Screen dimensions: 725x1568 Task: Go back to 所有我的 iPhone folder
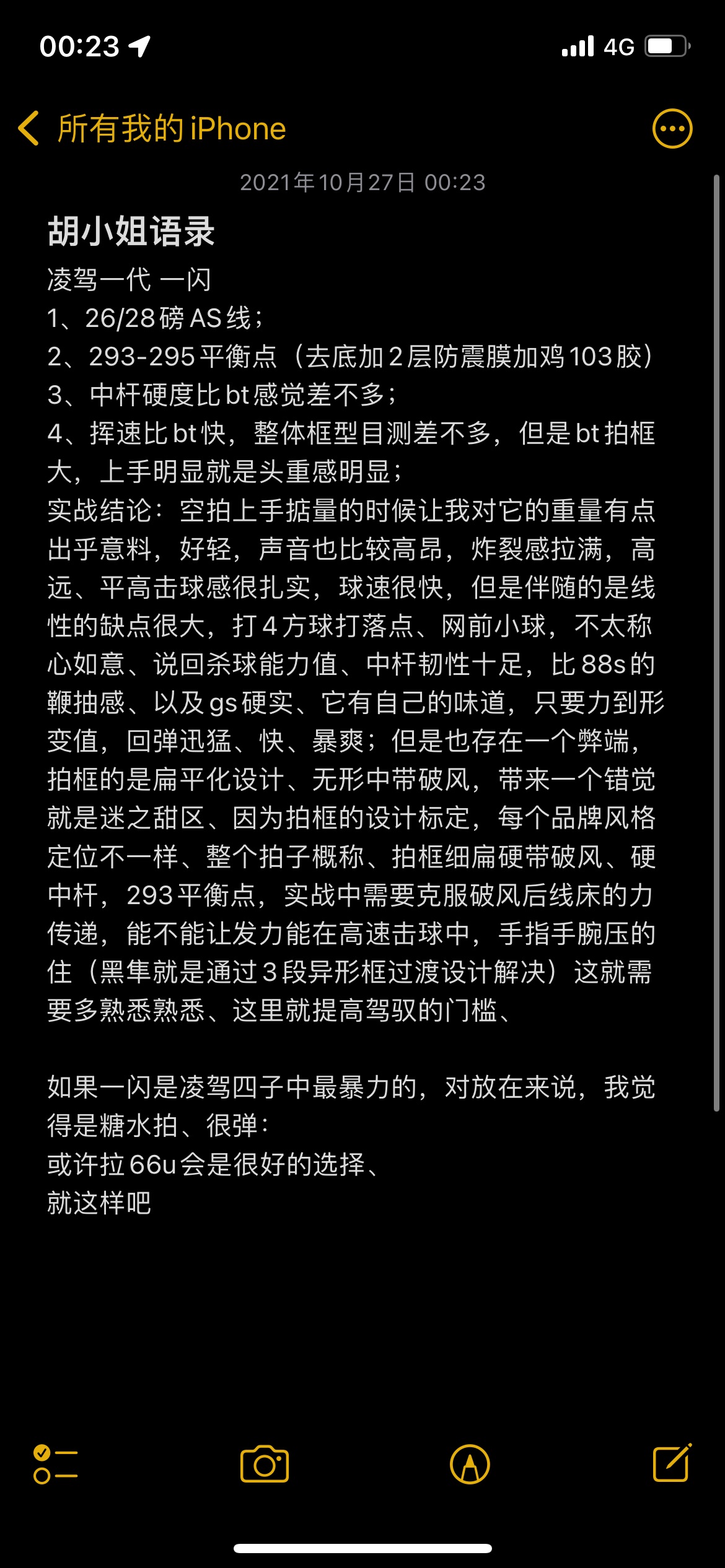152,129
